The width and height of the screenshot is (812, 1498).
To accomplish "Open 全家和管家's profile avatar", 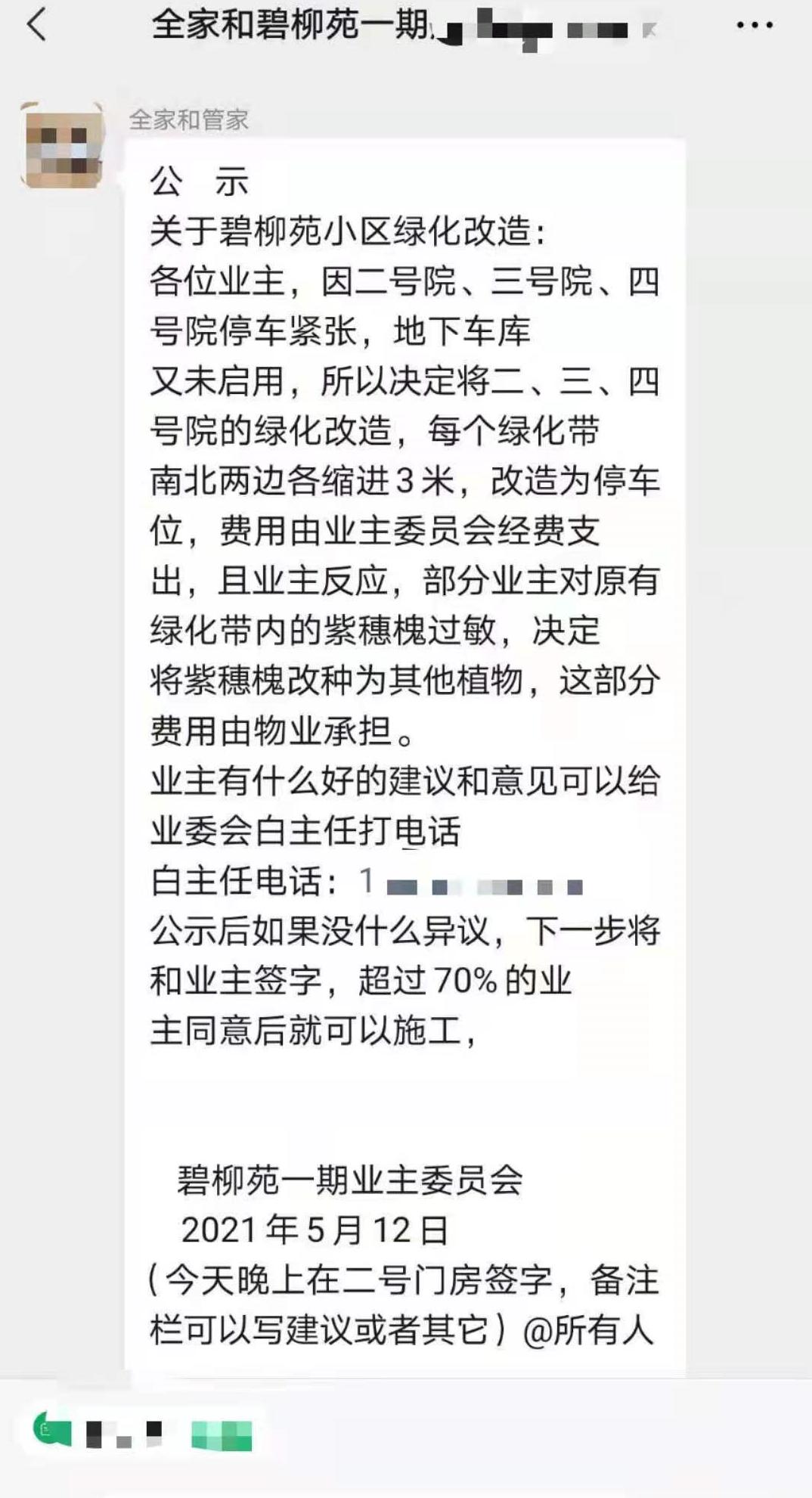I will point(62,146).
